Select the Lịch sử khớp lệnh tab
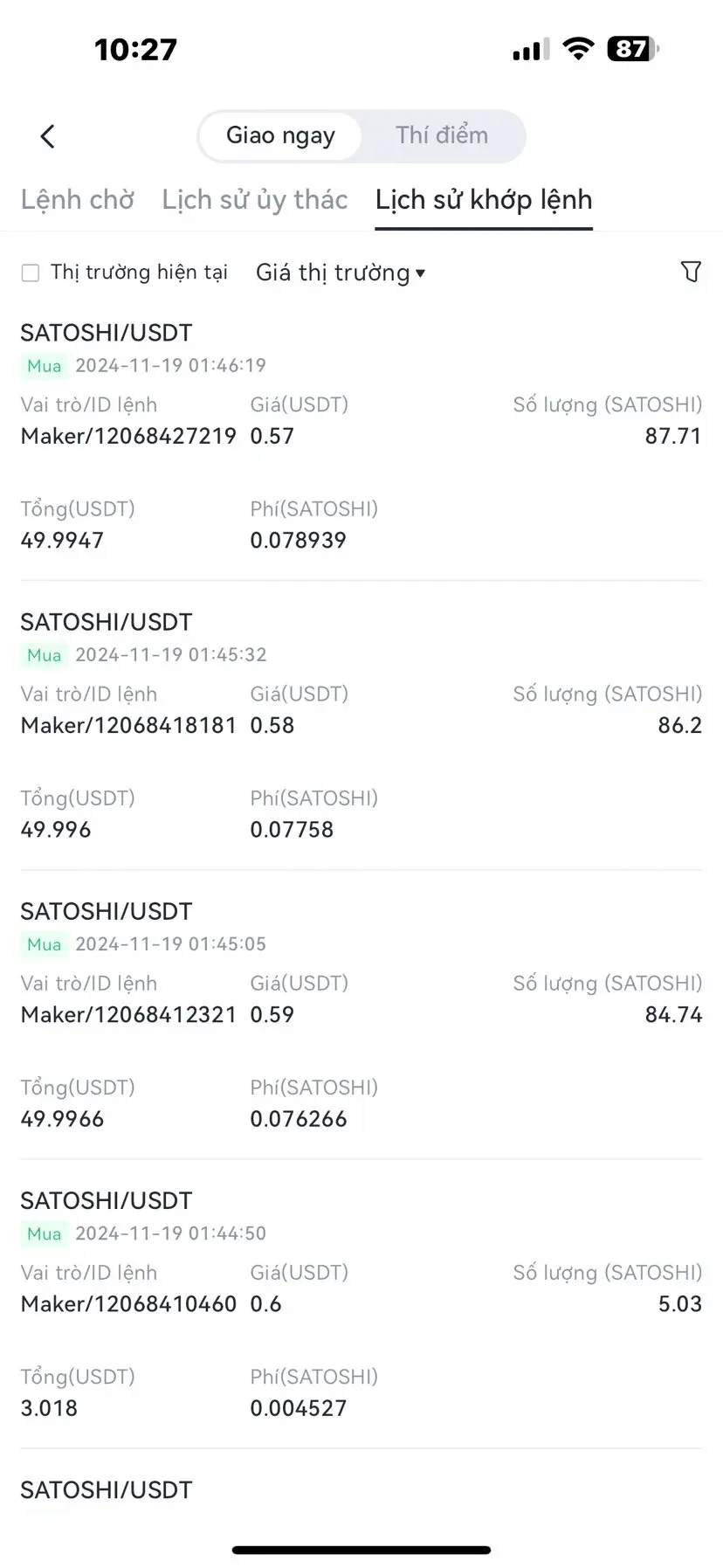This screenshot has height=1568, width=723. pos(484,200)
